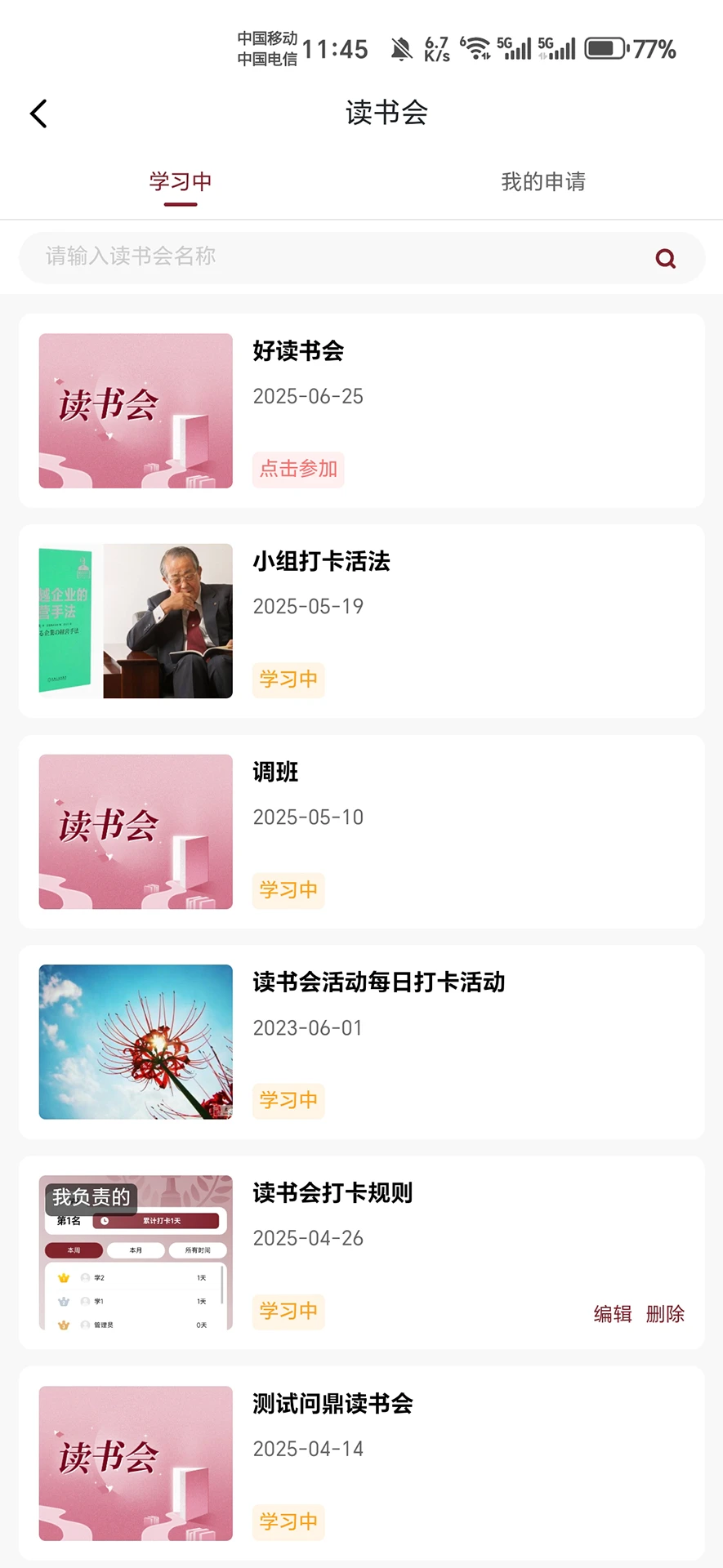Tap 点击参加 on 好读书会
This screenshot has height=1568, width=723.
click(298, 470)
